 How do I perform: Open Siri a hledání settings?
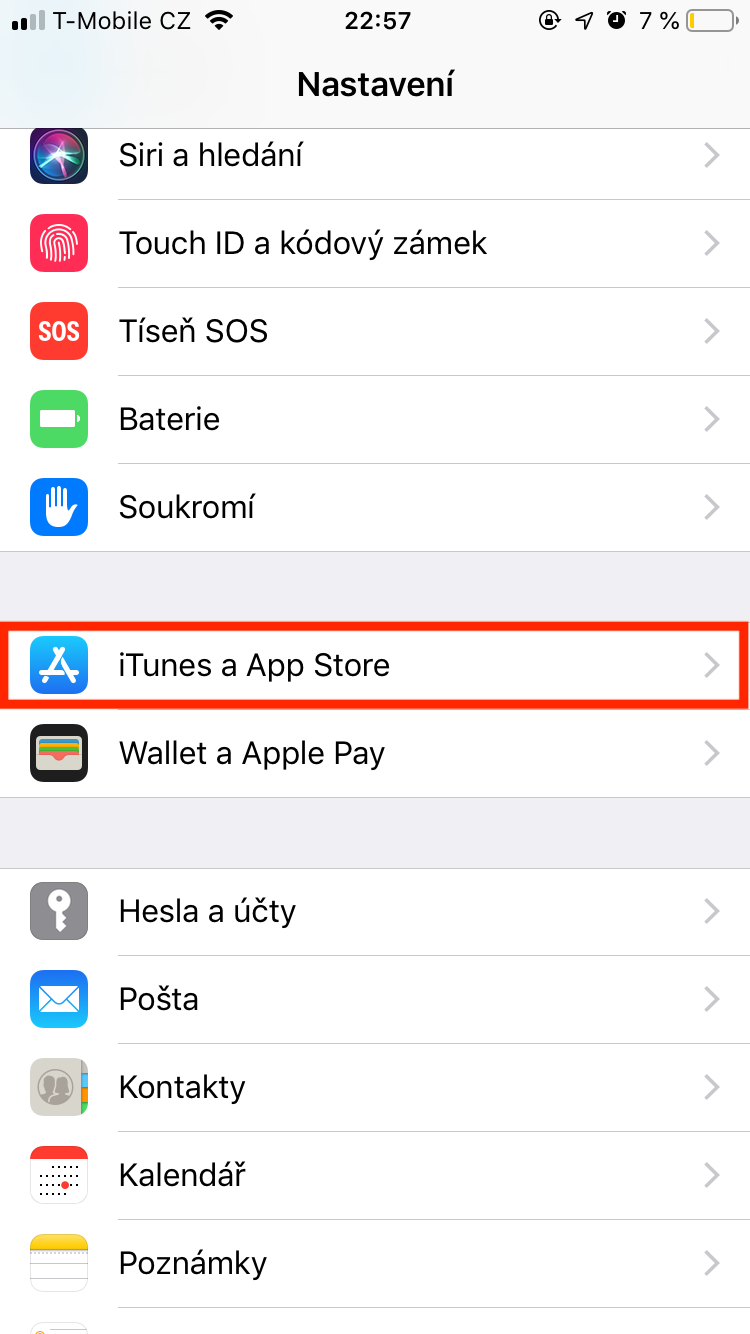coord(375,156)
